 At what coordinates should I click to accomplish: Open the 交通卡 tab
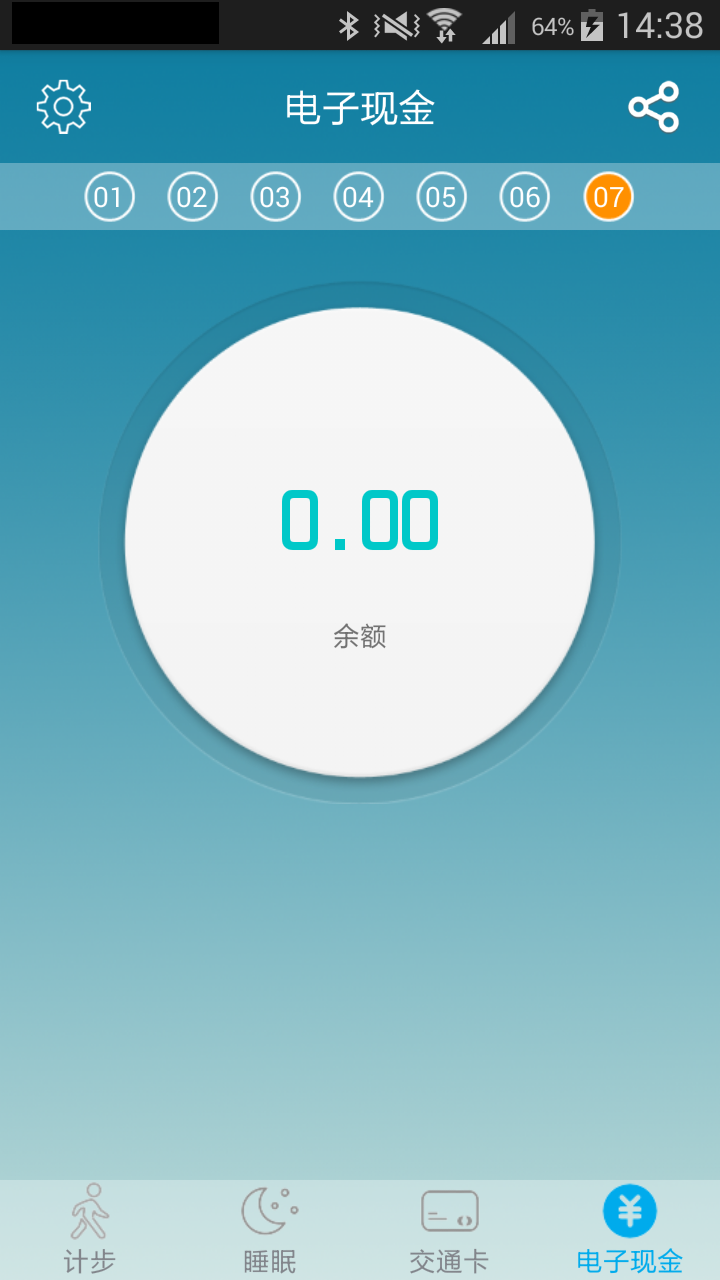click(x=450, y=1230)
